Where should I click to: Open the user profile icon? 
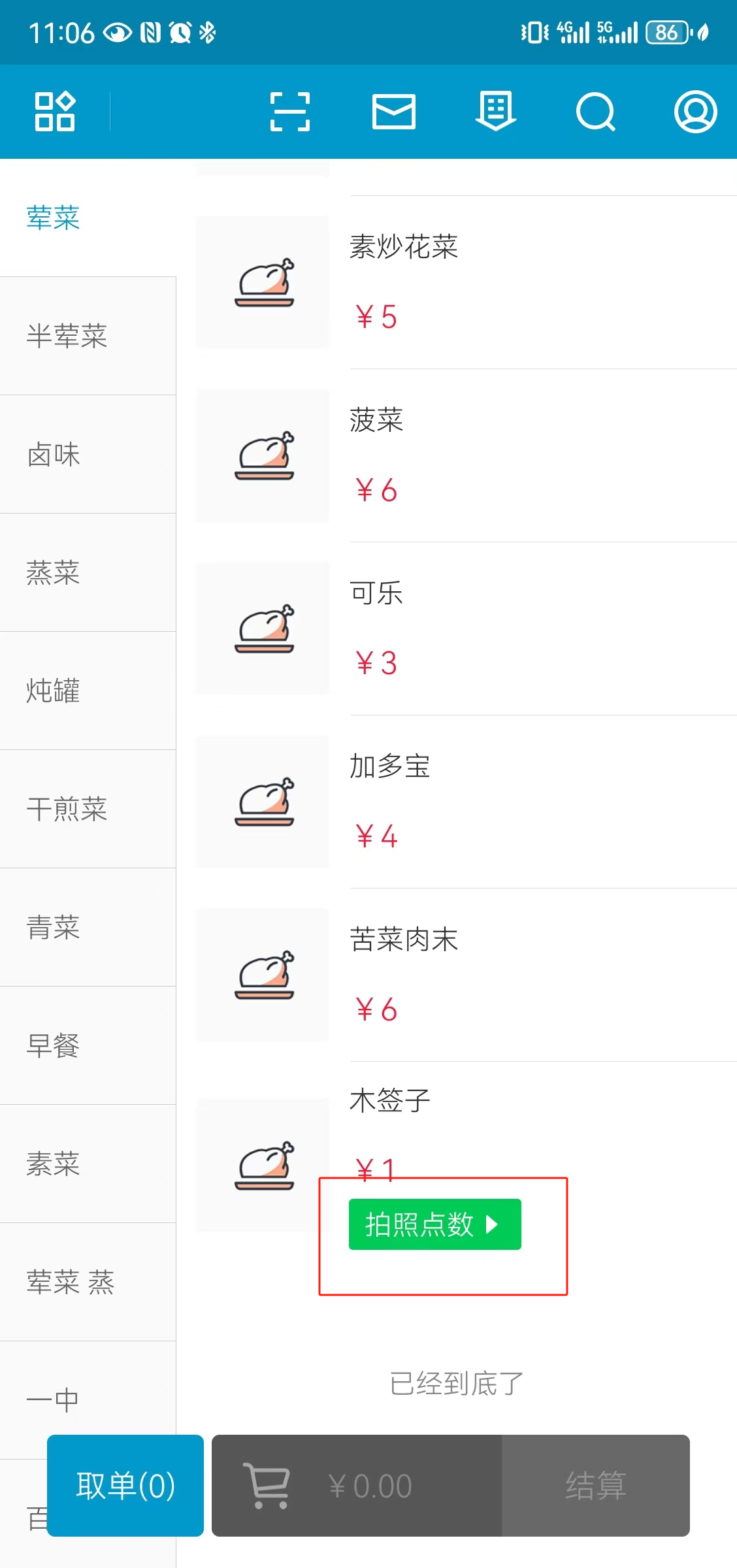(x=695, y=112)
